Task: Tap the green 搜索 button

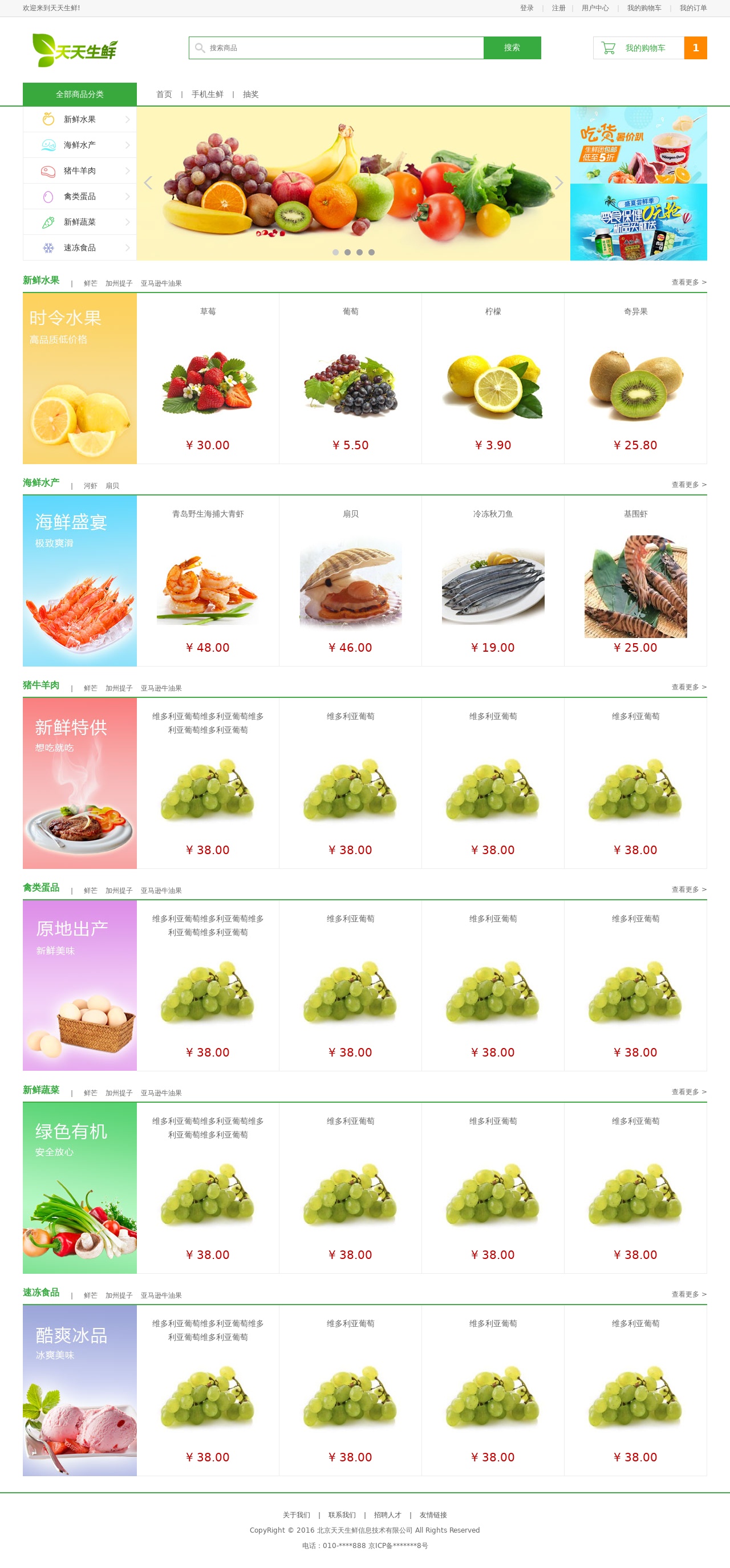Action: point(512,48)
